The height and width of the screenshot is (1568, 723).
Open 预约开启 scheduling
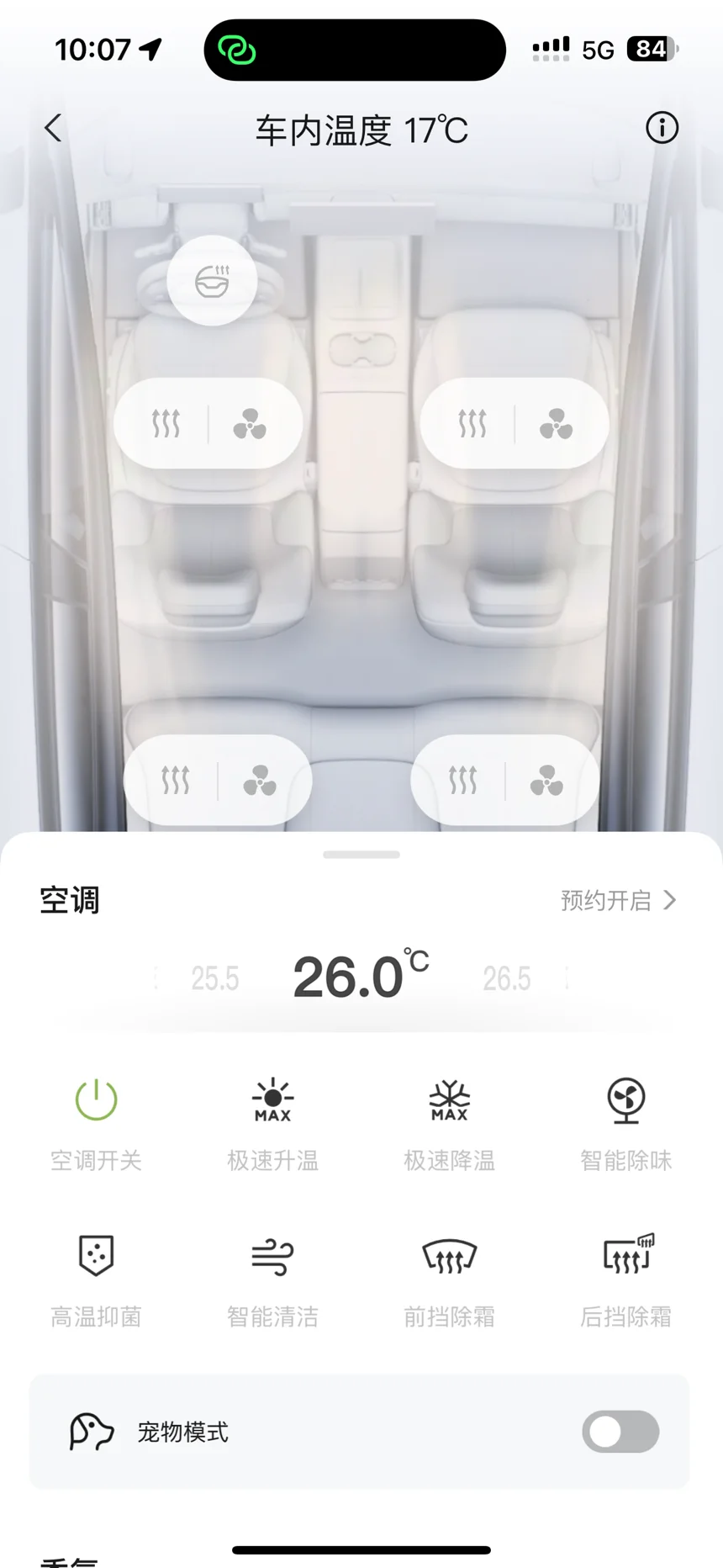618,901
